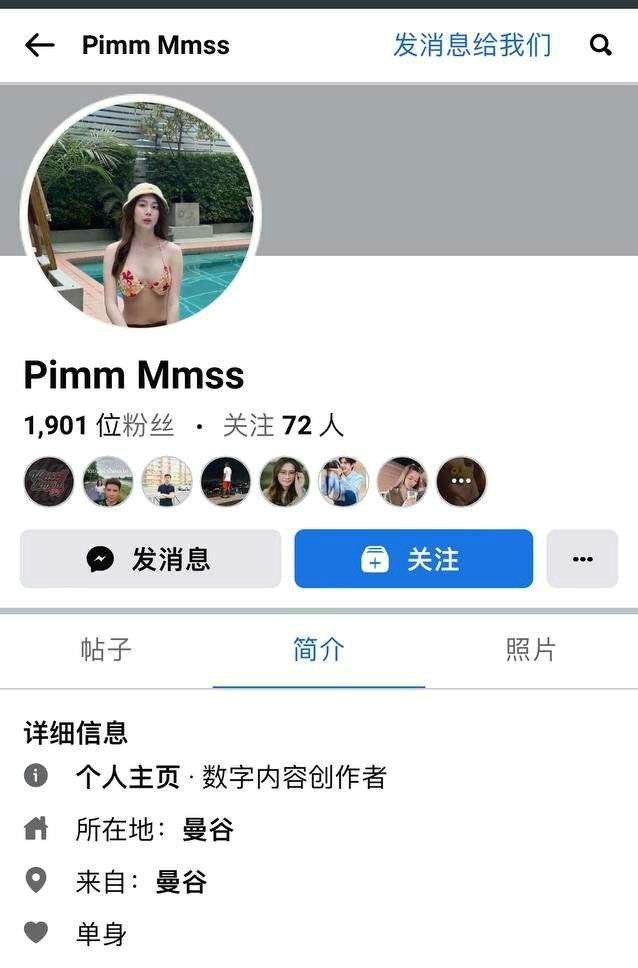Tap the 发消息 message button
The width and height of the screenshot is (638, 968).
coord(150,559)
